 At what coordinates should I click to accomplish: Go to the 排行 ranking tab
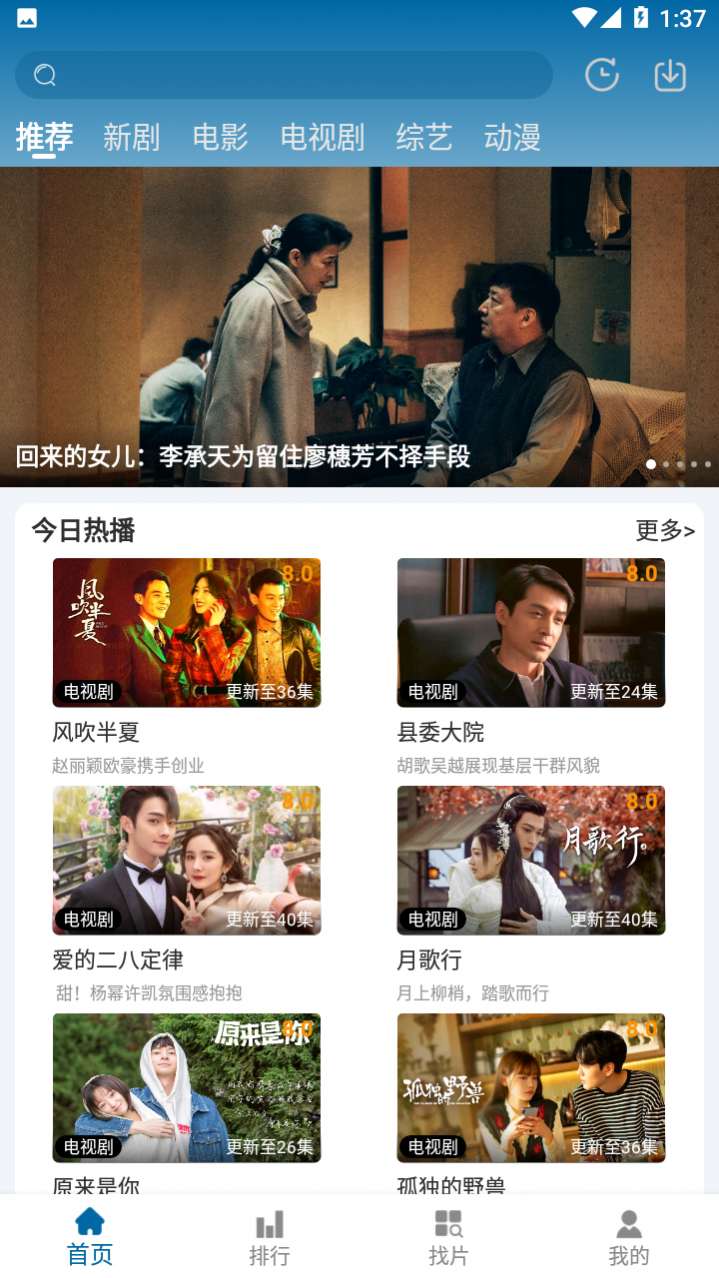pyautogui.click(x=269, y=1238)
